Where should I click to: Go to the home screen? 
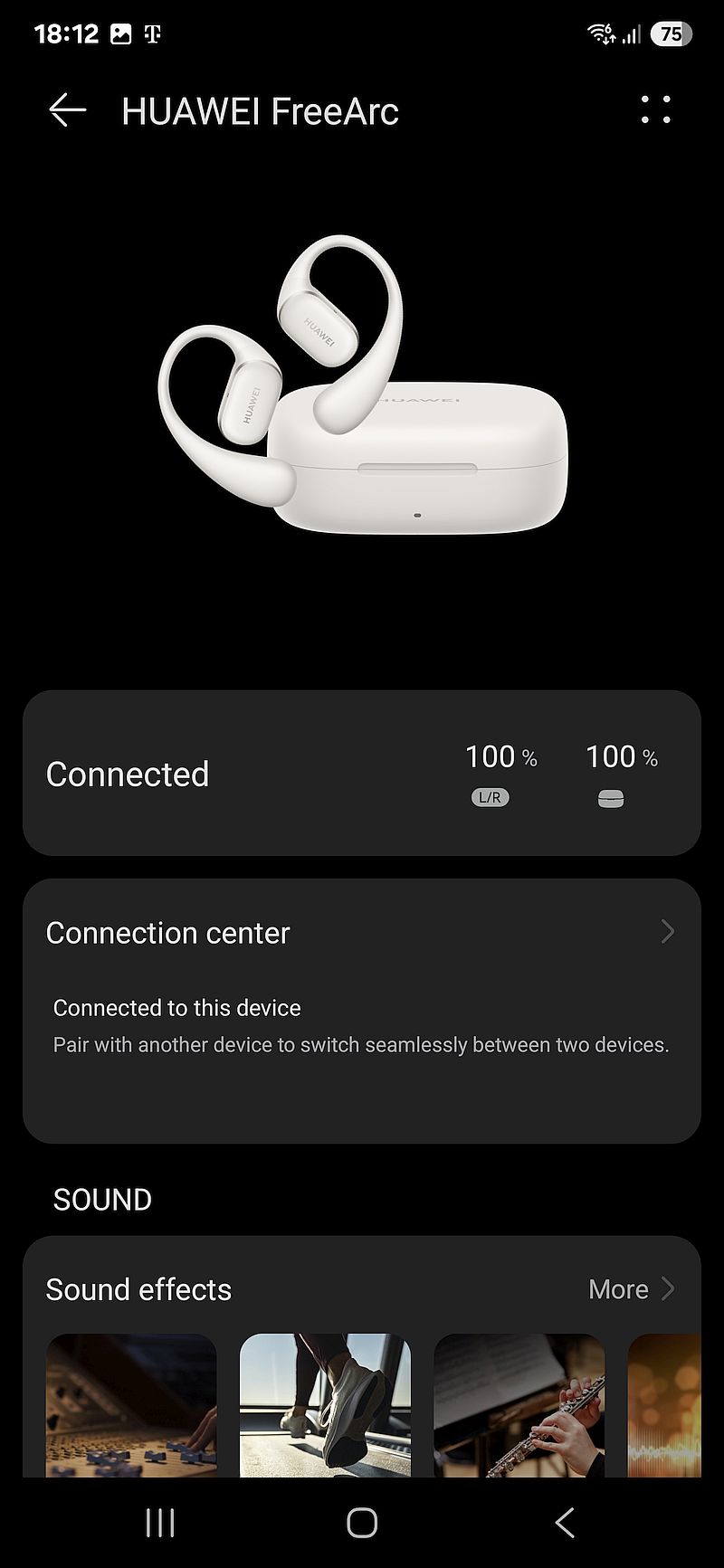pyautogui.click(x=362, y=1523)
